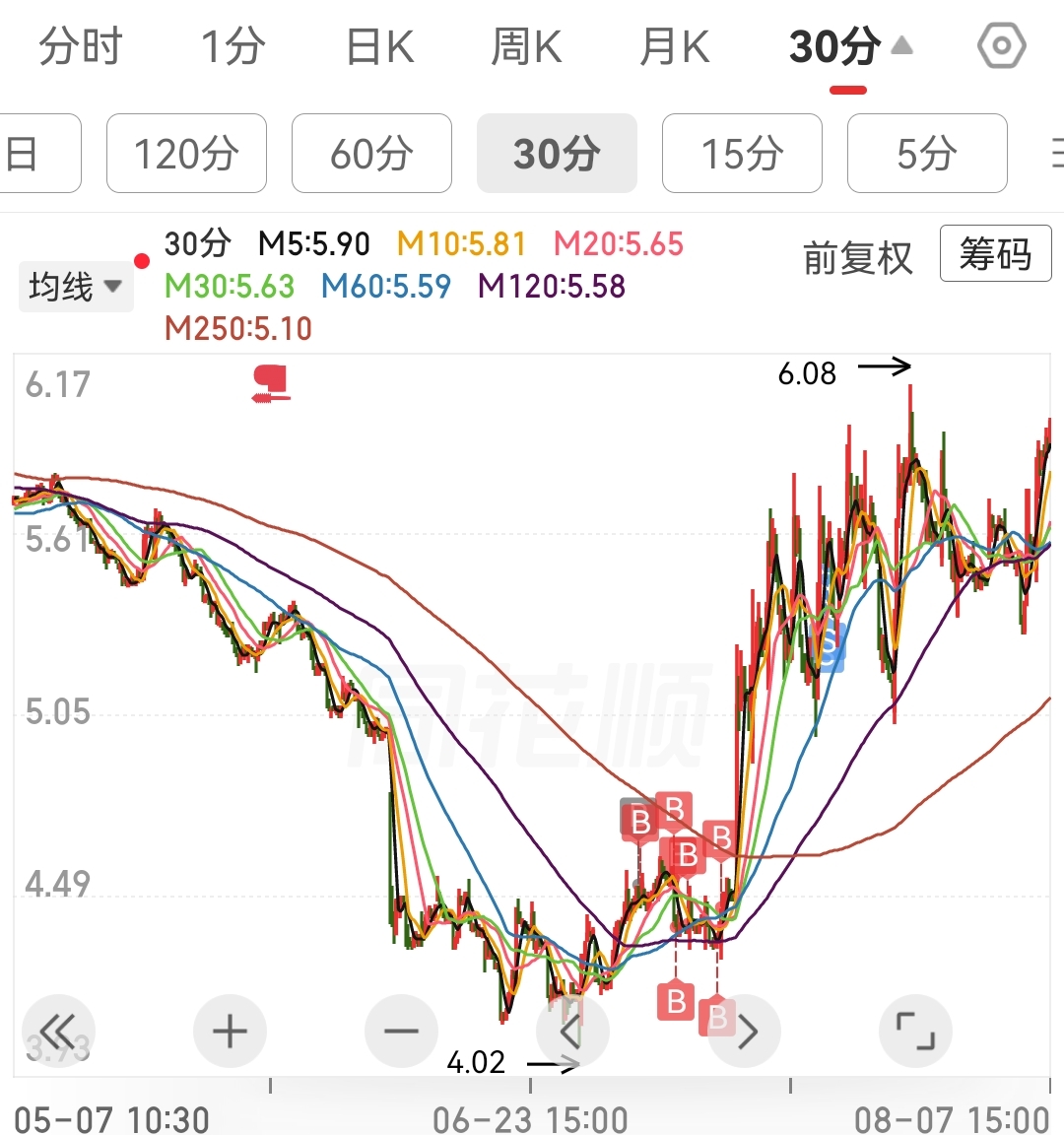Move chart one step right

click(744, 1031)
